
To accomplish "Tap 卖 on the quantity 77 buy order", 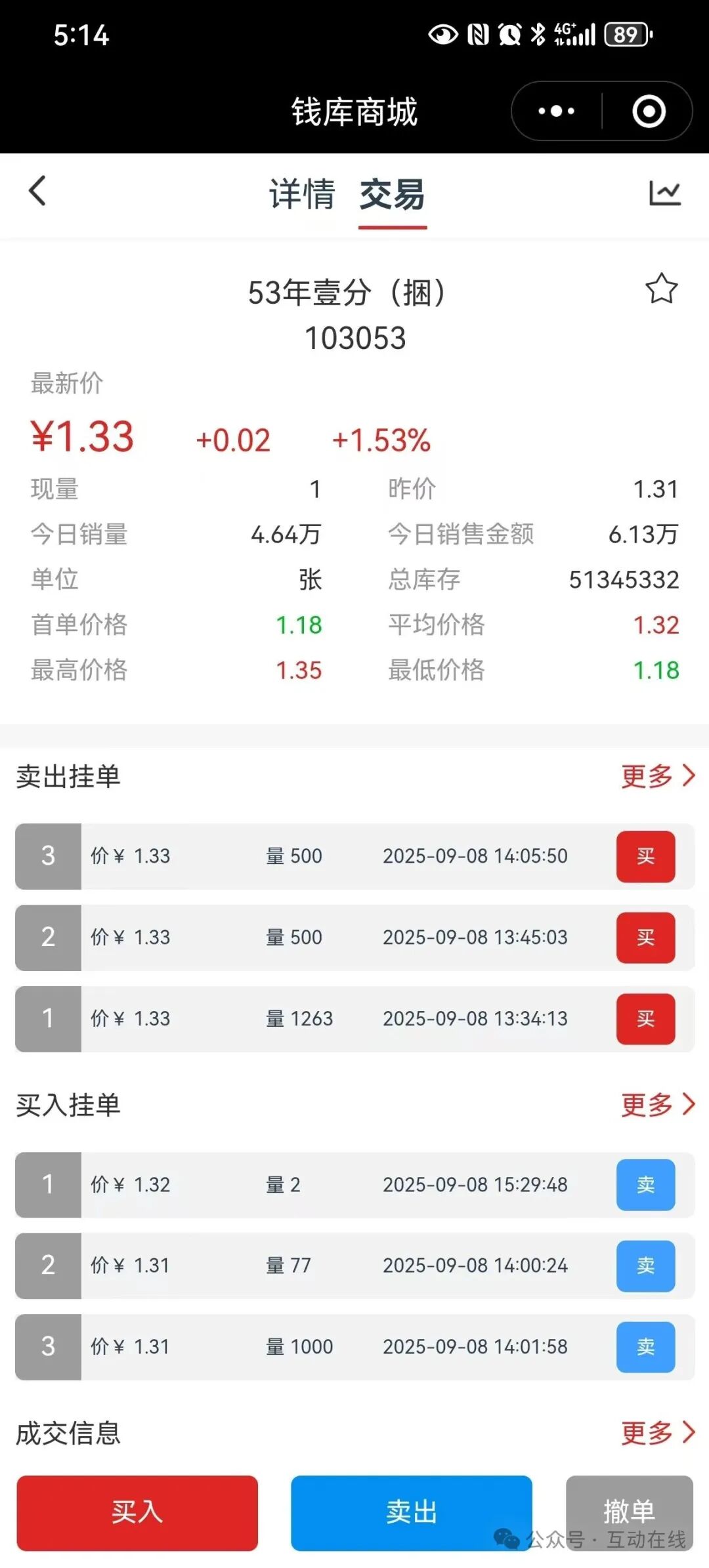I will click(x=645, y=1266).
